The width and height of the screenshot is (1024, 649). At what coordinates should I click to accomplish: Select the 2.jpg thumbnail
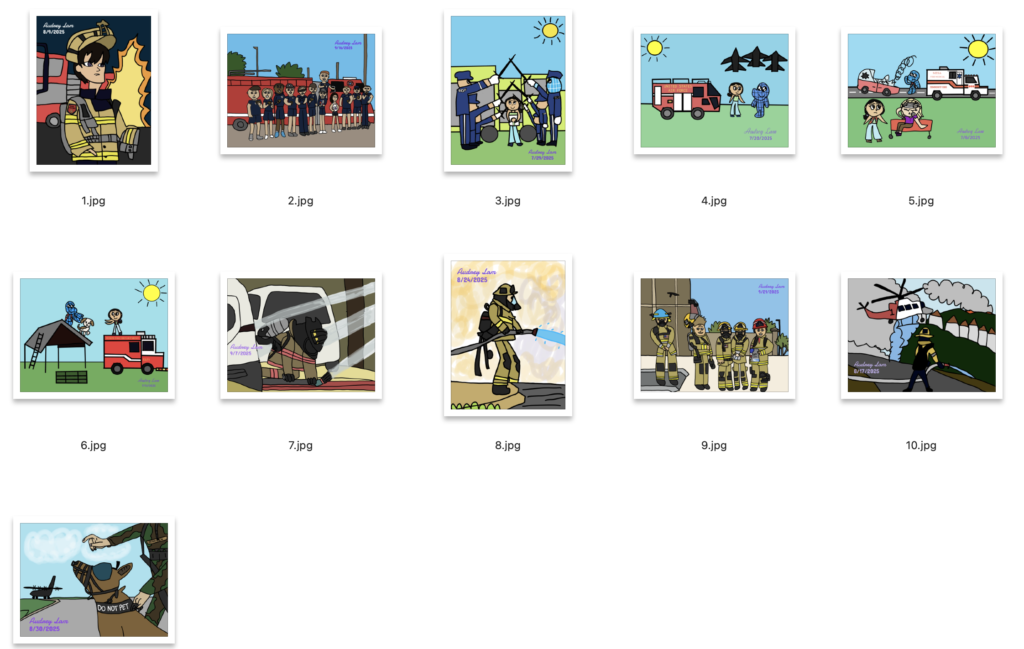pyautogui.click(x=301, y=91)
